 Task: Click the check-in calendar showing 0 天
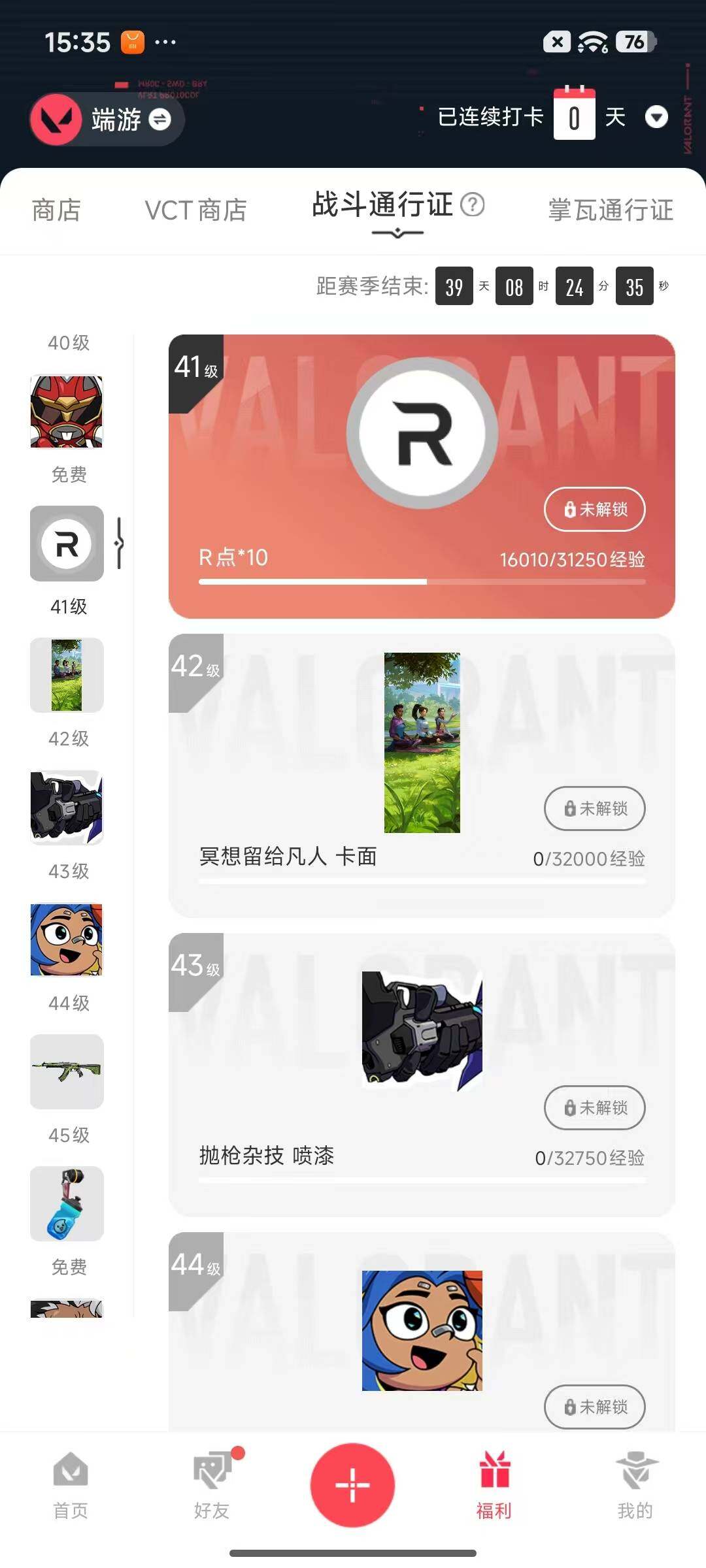pos(574,116)
